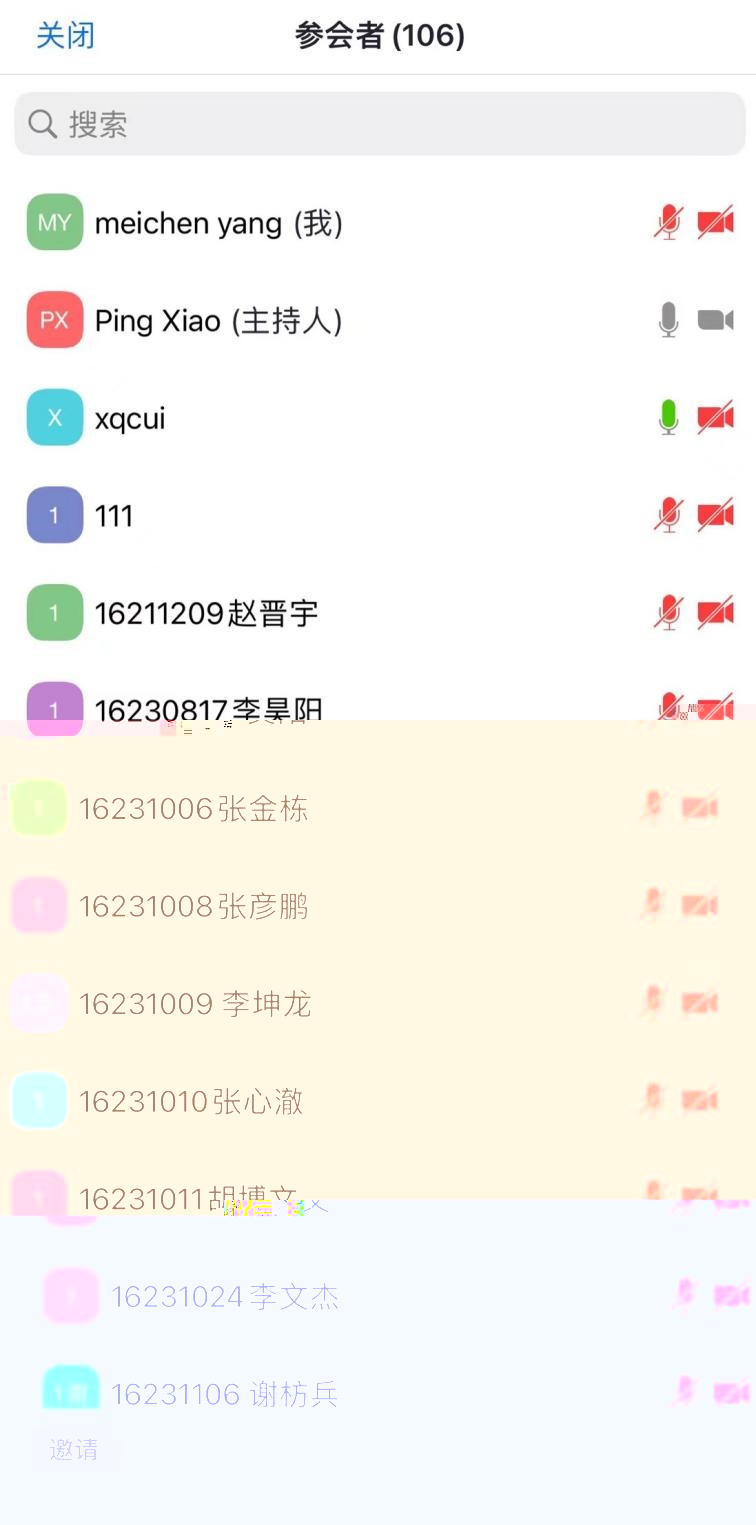Open participant 16231006张金栋
This screenshot has width=756, height=1525.
[x=378, y=808]
